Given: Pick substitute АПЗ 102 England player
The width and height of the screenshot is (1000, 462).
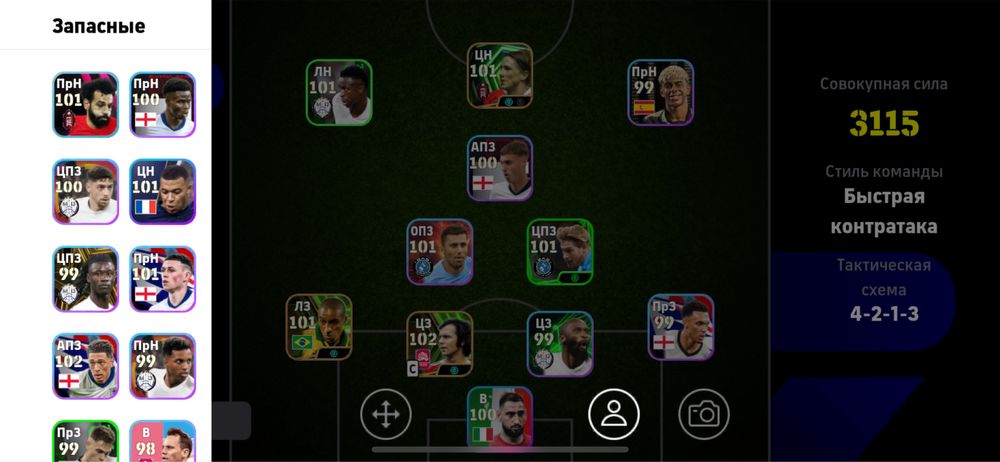Looking at the screenshot, I should 86,366.
